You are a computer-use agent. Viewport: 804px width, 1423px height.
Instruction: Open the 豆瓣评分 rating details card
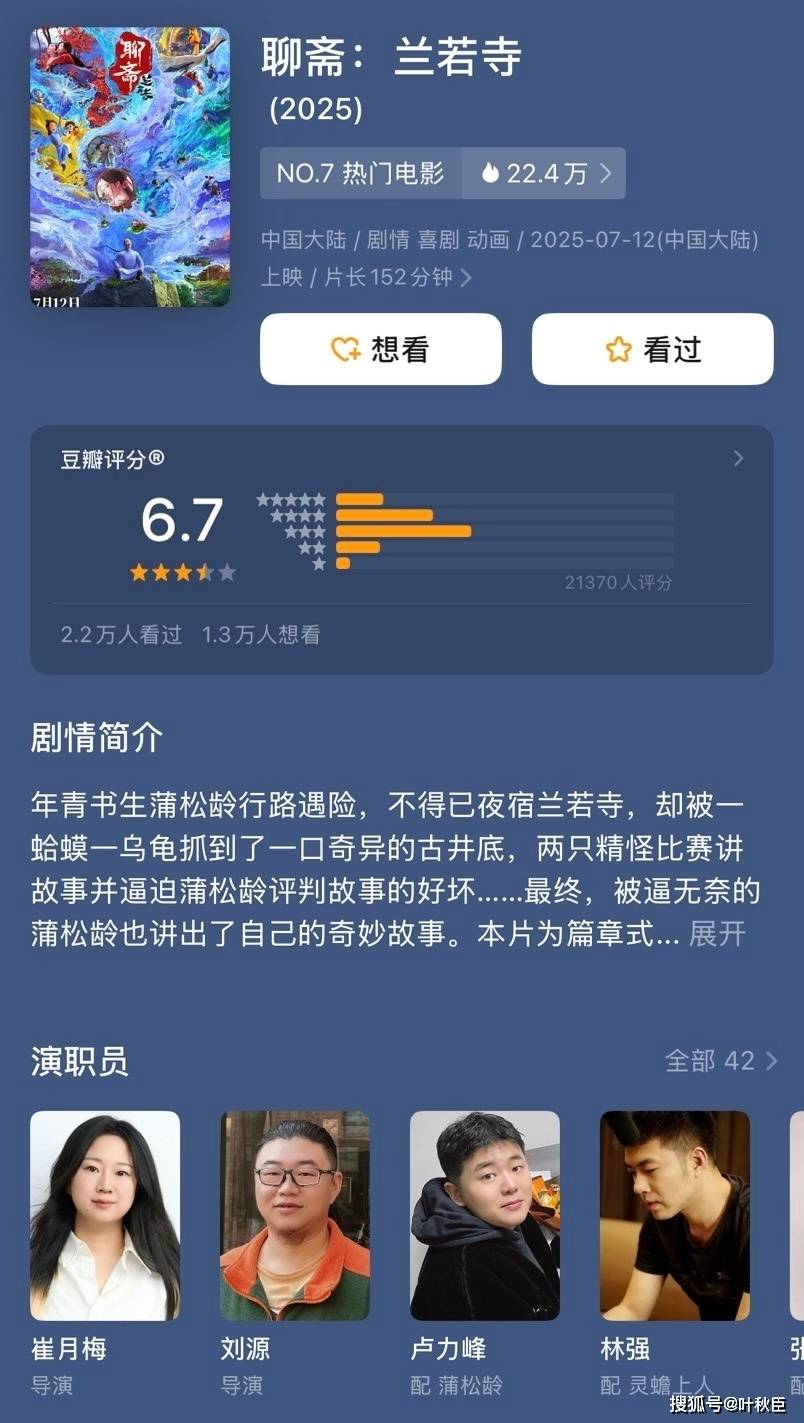click(x=400, y=549)
